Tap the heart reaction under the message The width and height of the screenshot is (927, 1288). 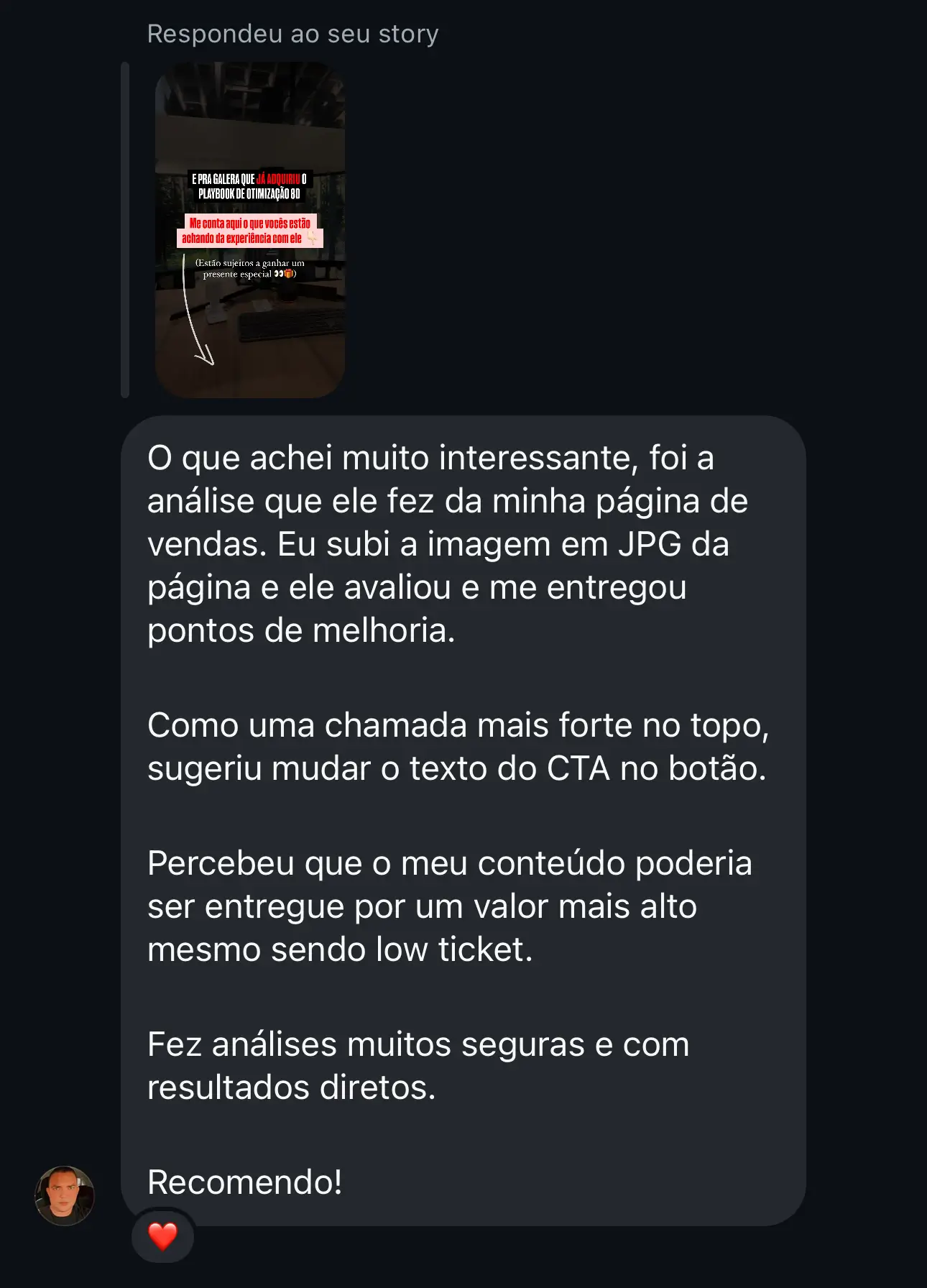pos(162,1236)
